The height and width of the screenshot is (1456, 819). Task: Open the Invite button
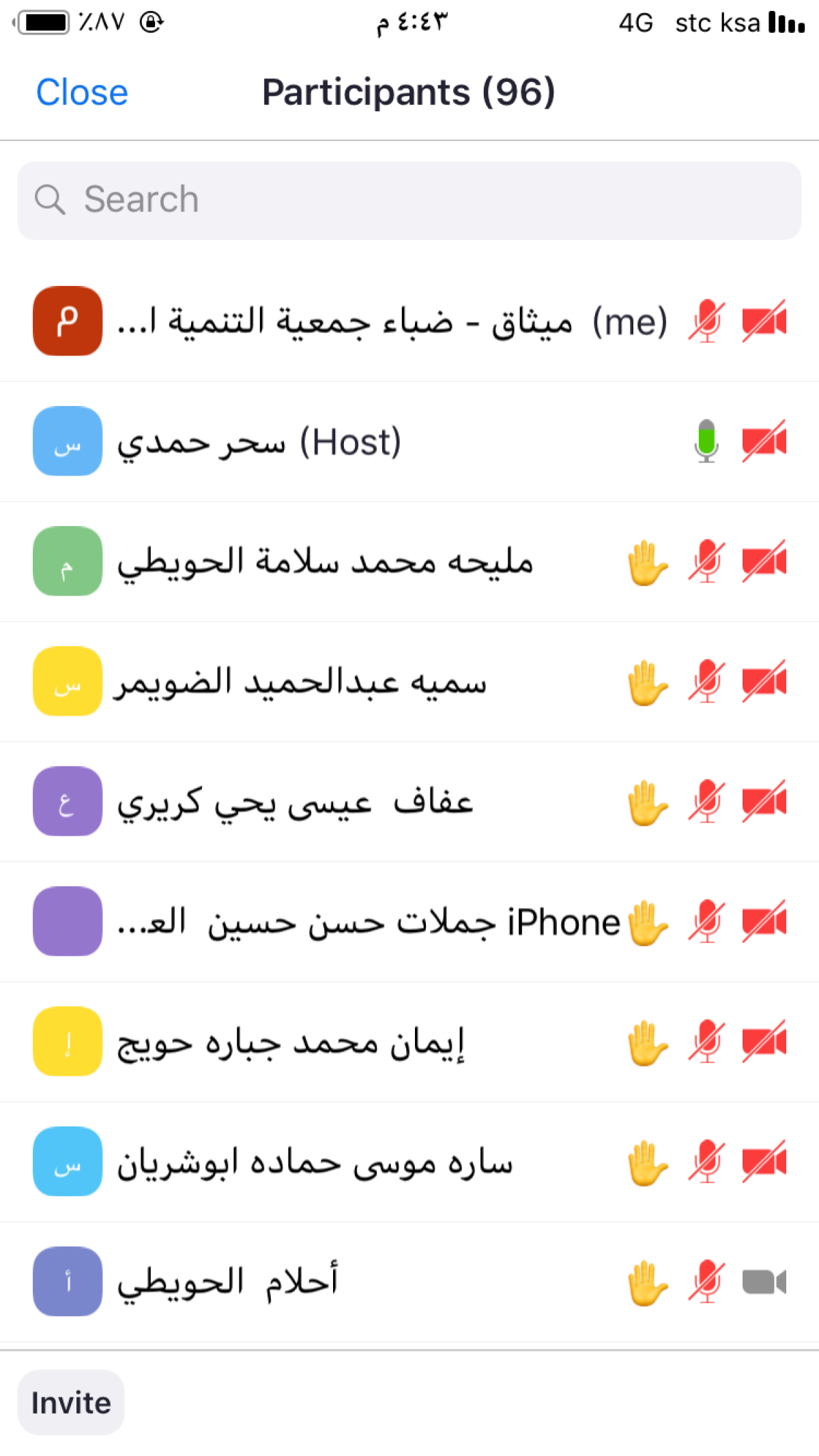tap(71, 1403)
